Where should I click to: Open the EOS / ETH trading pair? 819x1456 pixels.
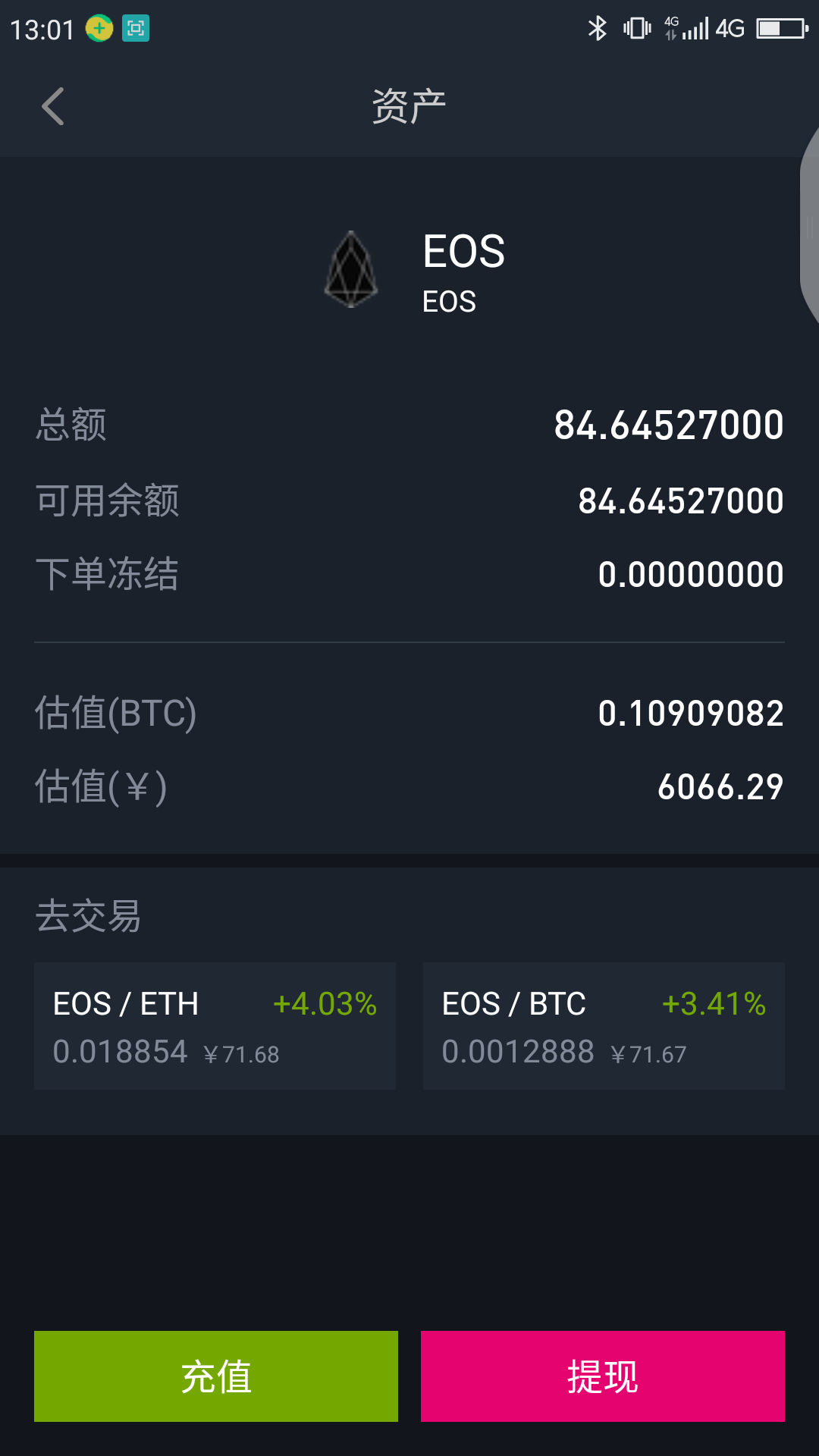click(x=215, y=1026)
